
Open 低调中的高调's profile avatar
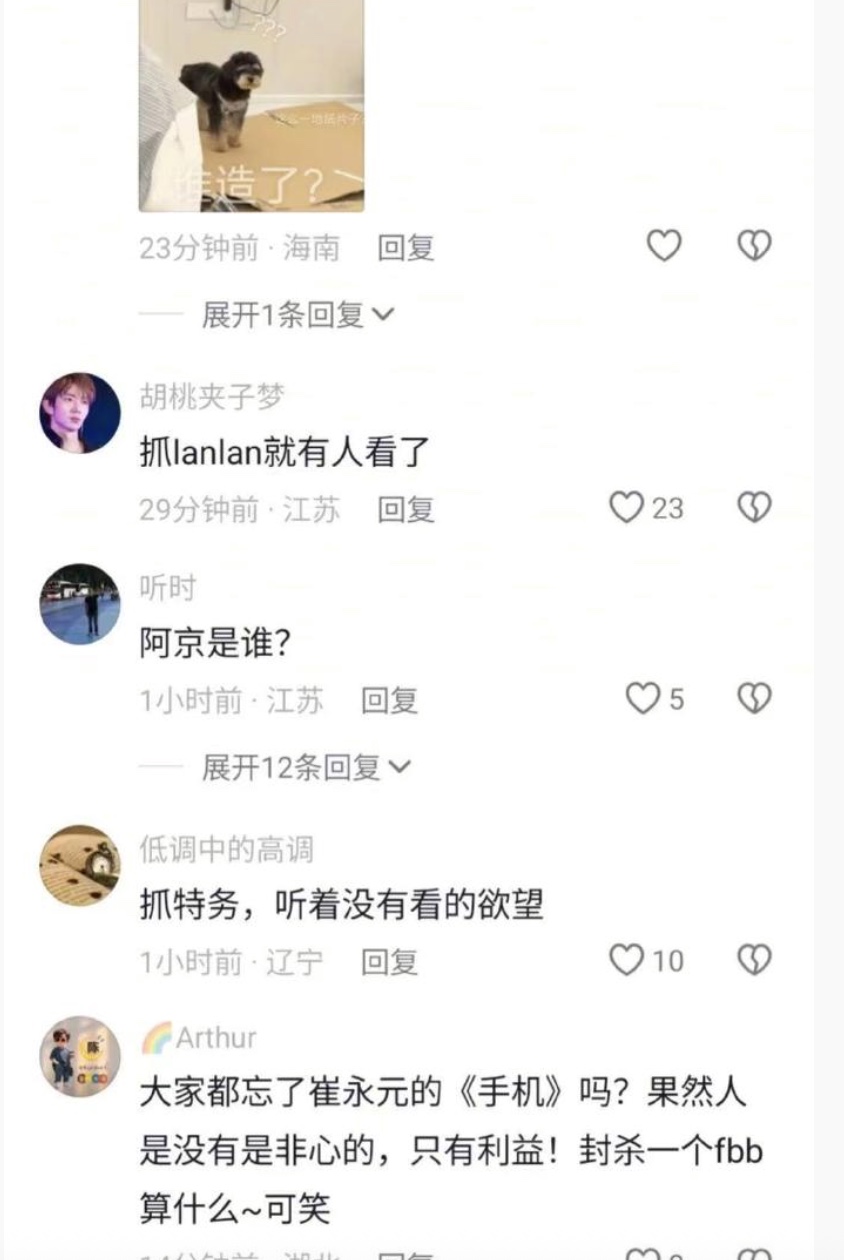click(80, 866)
